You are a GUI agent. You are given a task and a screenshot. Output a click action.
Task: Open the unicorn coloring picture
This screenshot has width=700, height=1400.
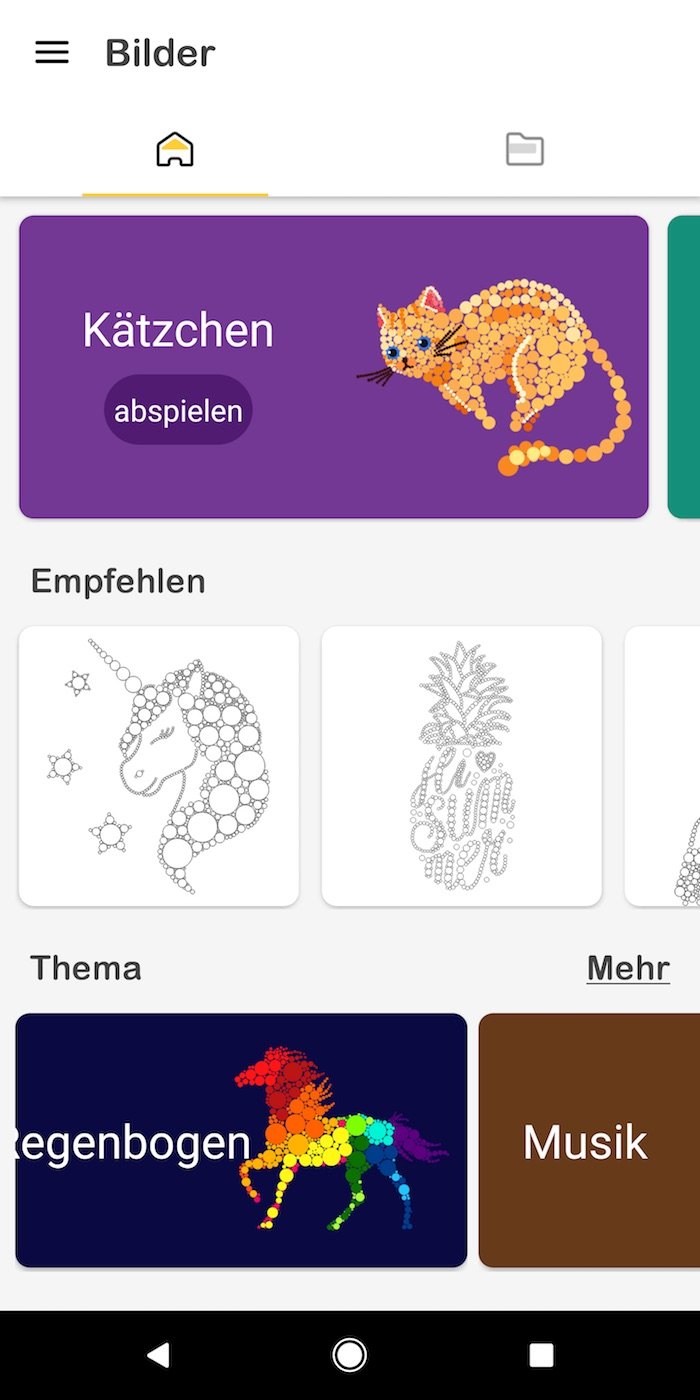[159, 766]
